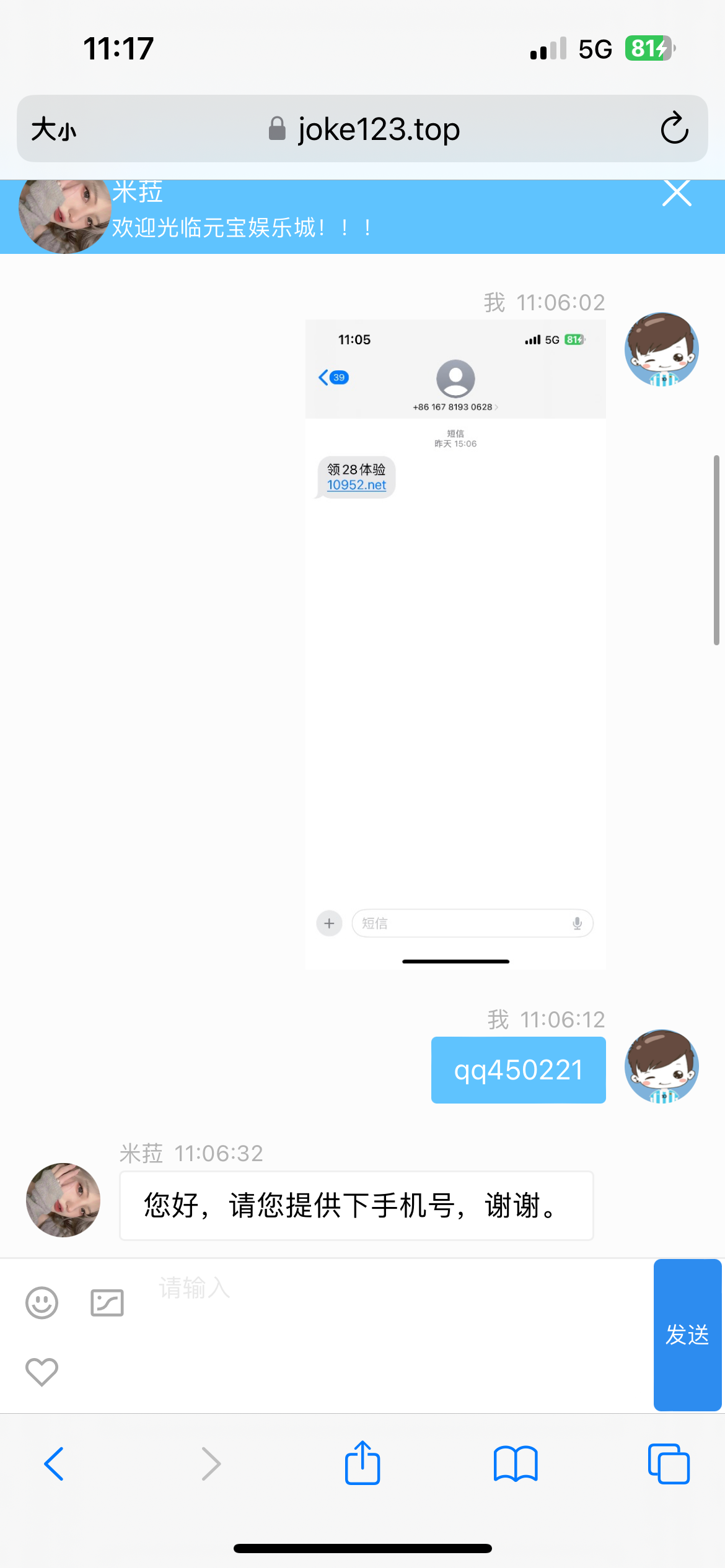
Task: Open the emoji picker
Action: click(42, 1303)
